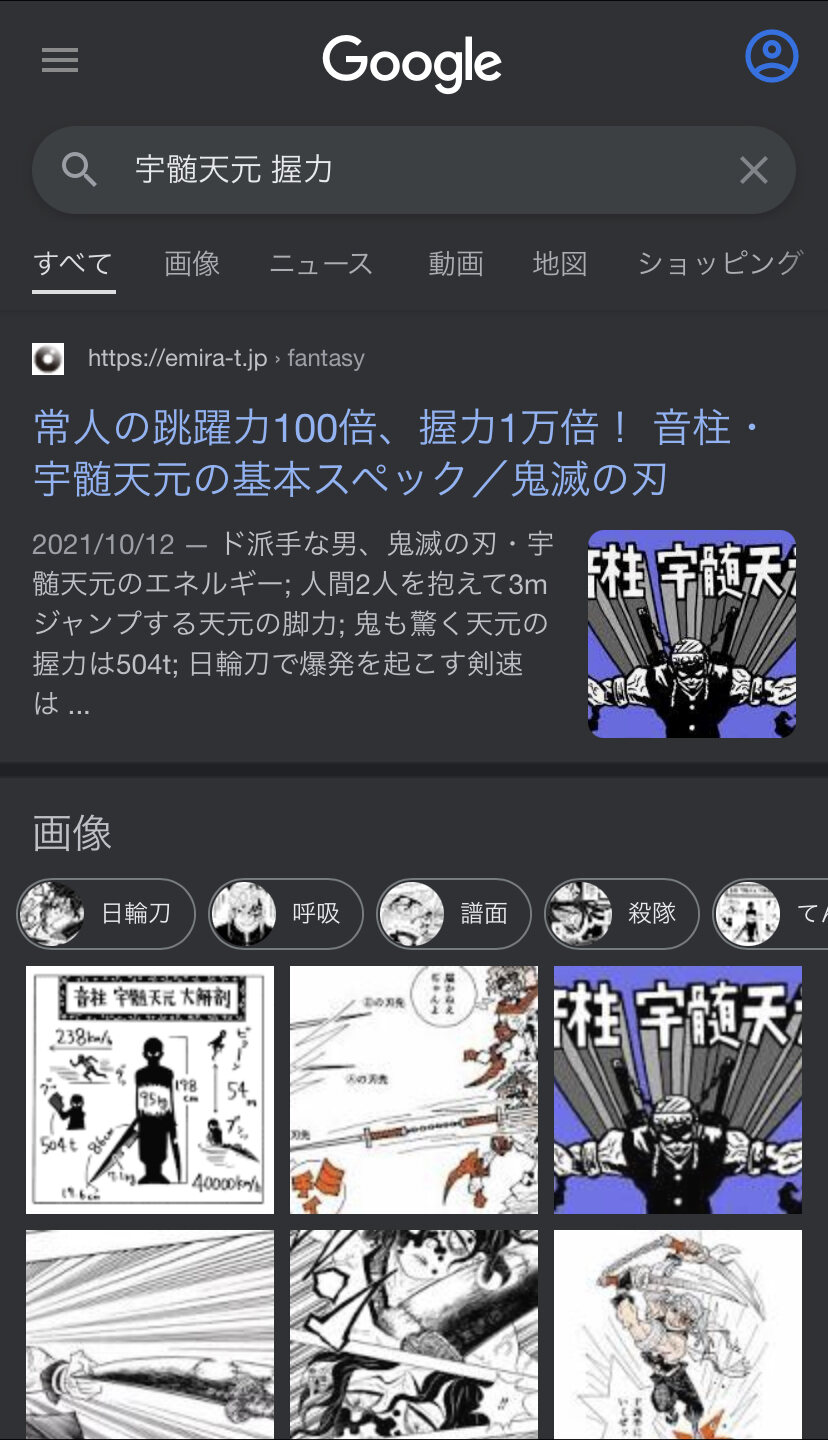Image resolution: width=828 pixels, height=1440 pixels.
Task: Tap the search box with 宇髄天元 握力
Action: [400, 170]
